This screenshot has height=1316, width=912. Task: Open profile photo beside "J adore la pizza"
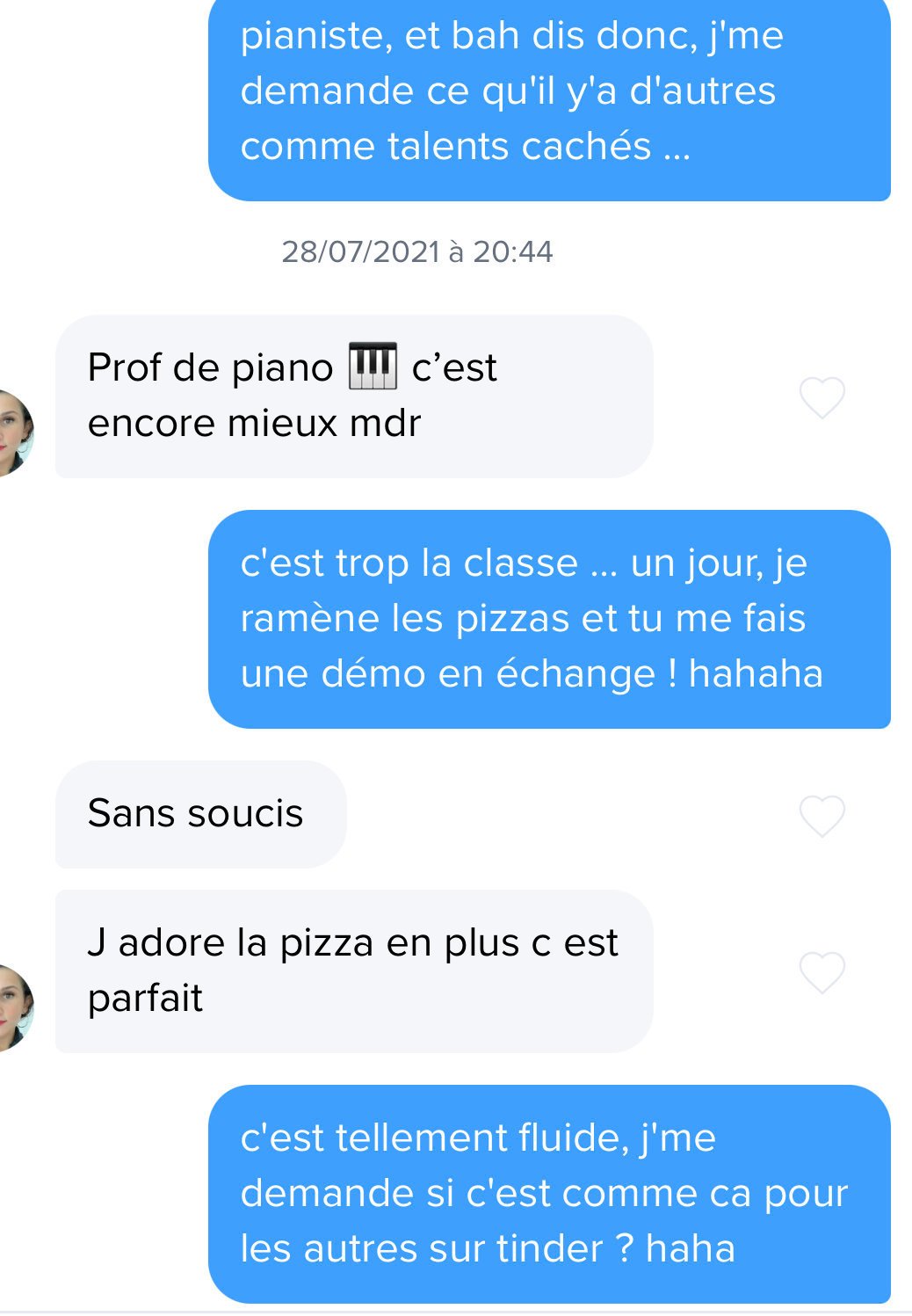tap(13, 1007)
